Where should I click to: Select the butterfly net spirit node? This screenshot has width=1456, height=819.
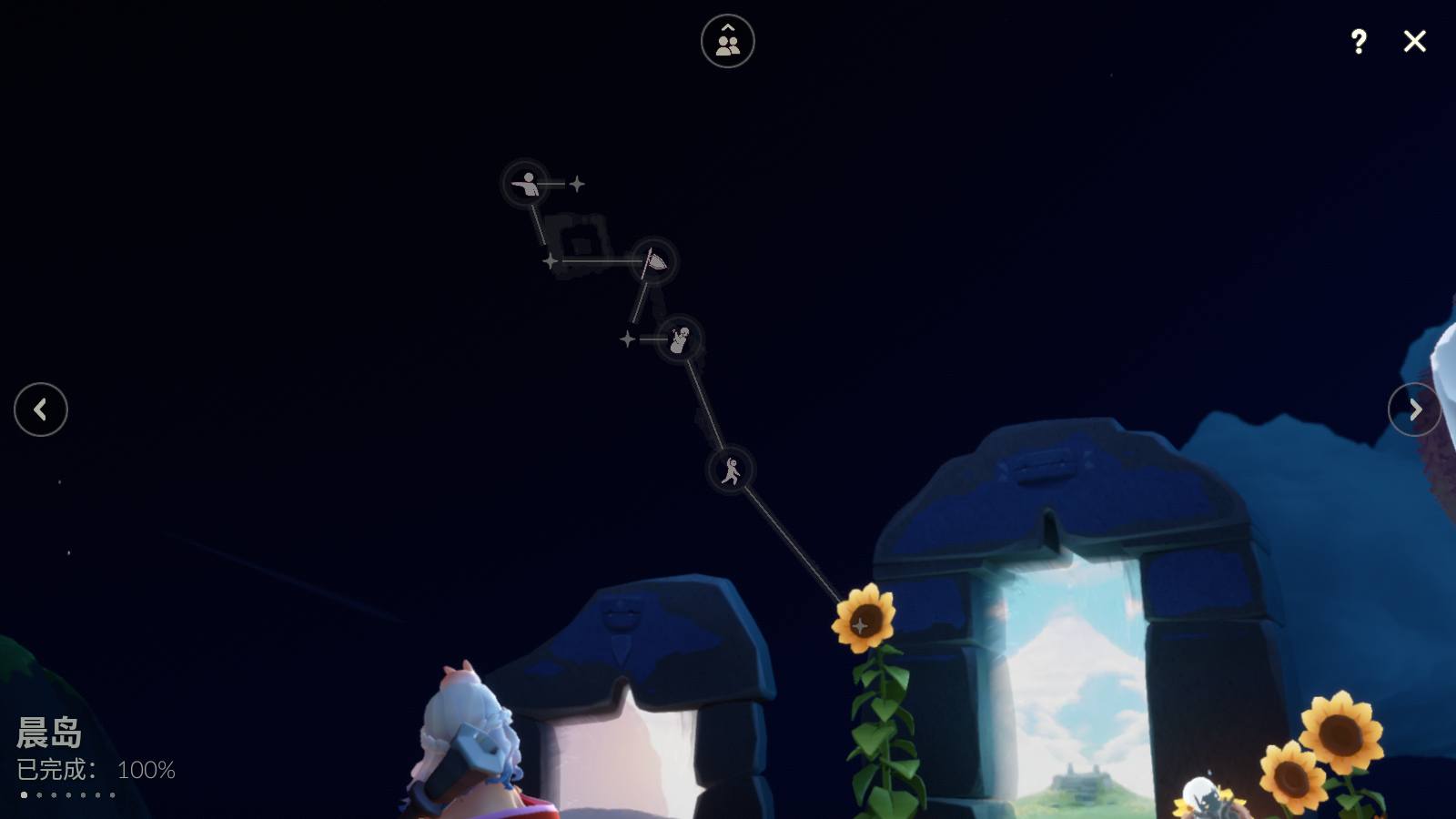click(653, 262)
